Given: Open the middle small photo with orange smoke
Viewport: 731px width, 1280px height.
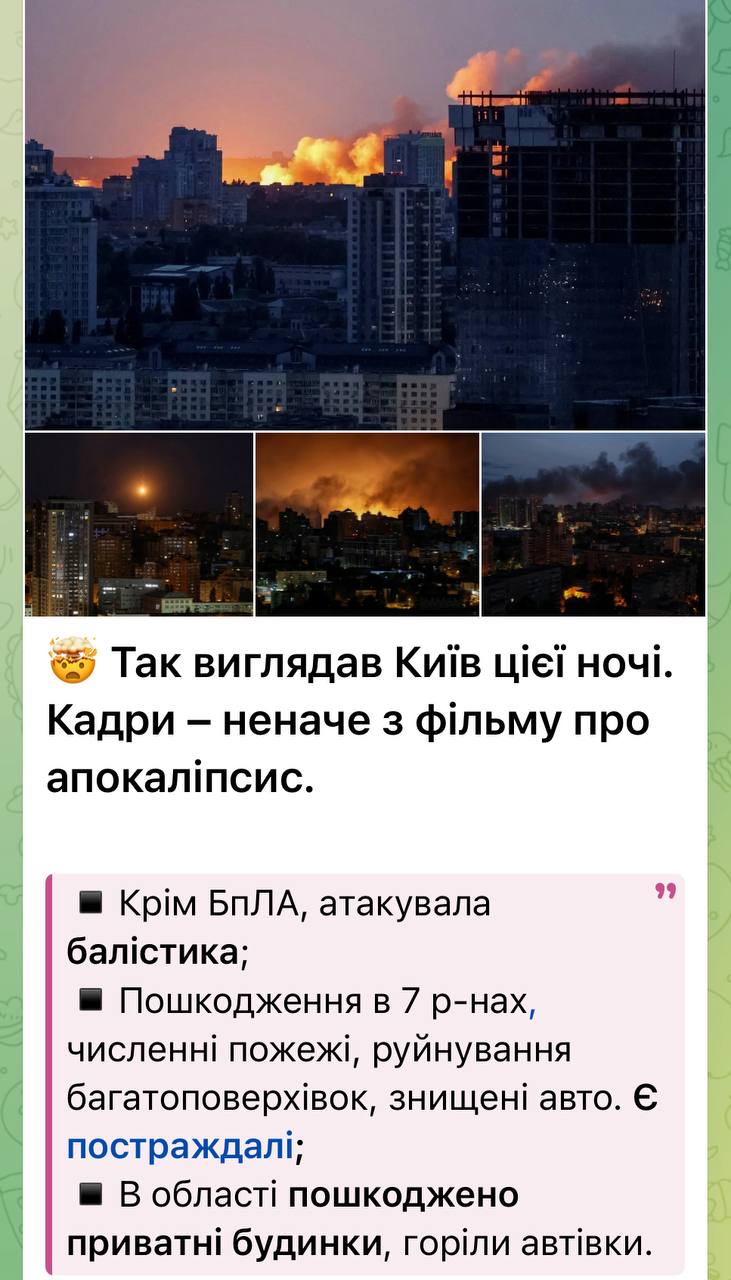Looking at the screenshot, I should click(367, 524).
